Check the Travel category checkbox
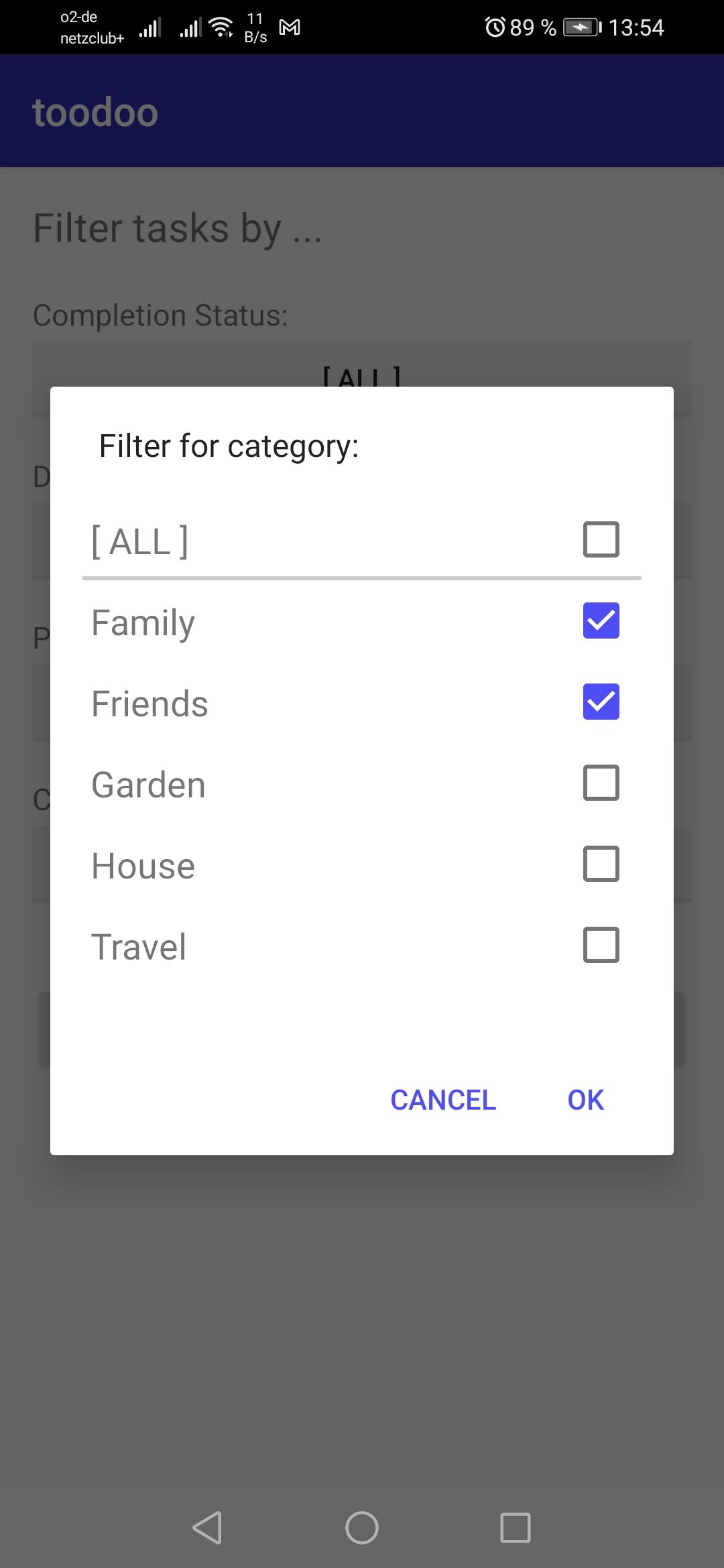The width and height of the screenshot is (724, 1568). tap(600, 945)
